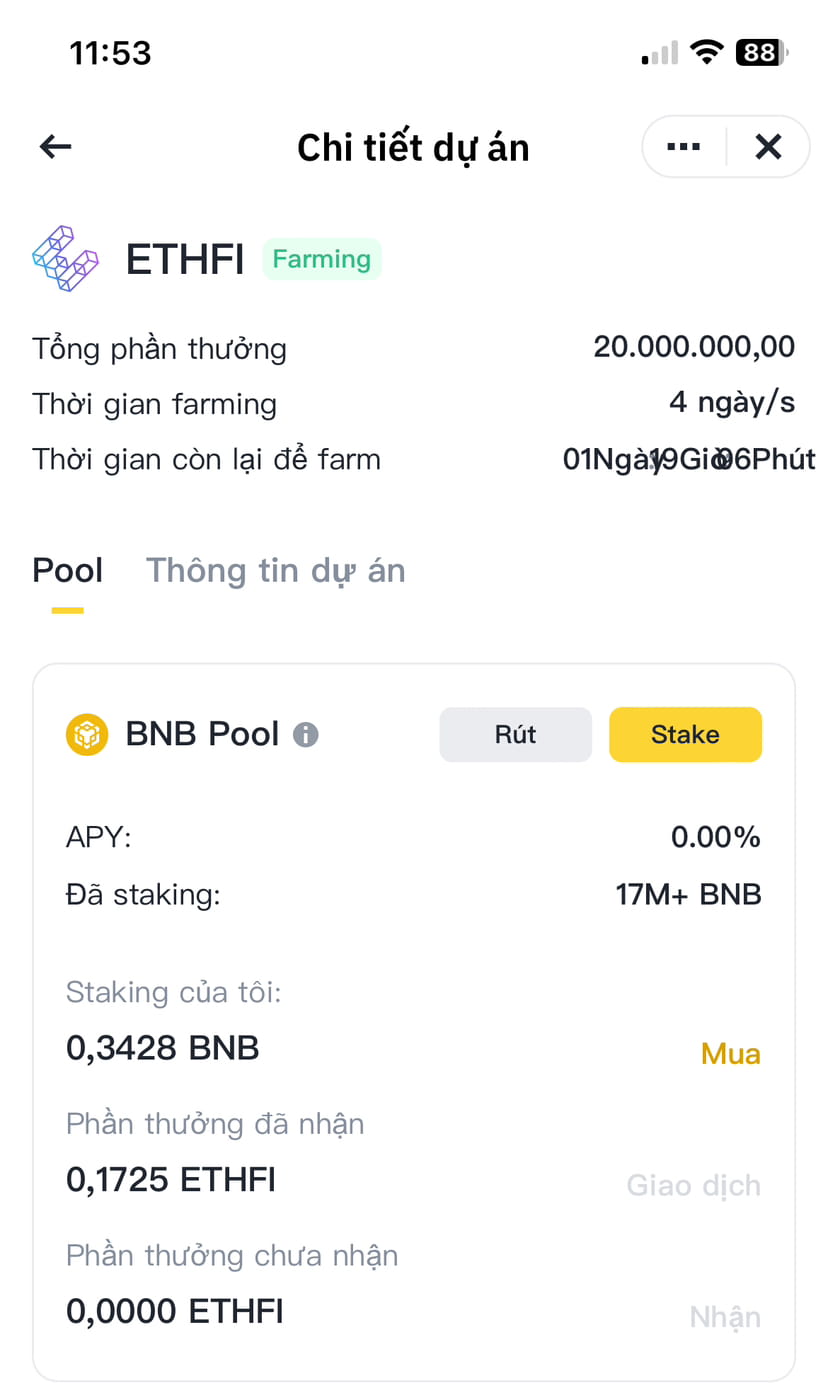Tap the Giao dịch trade link
The image size is (828, 1383).
(x=693, y=1185)
